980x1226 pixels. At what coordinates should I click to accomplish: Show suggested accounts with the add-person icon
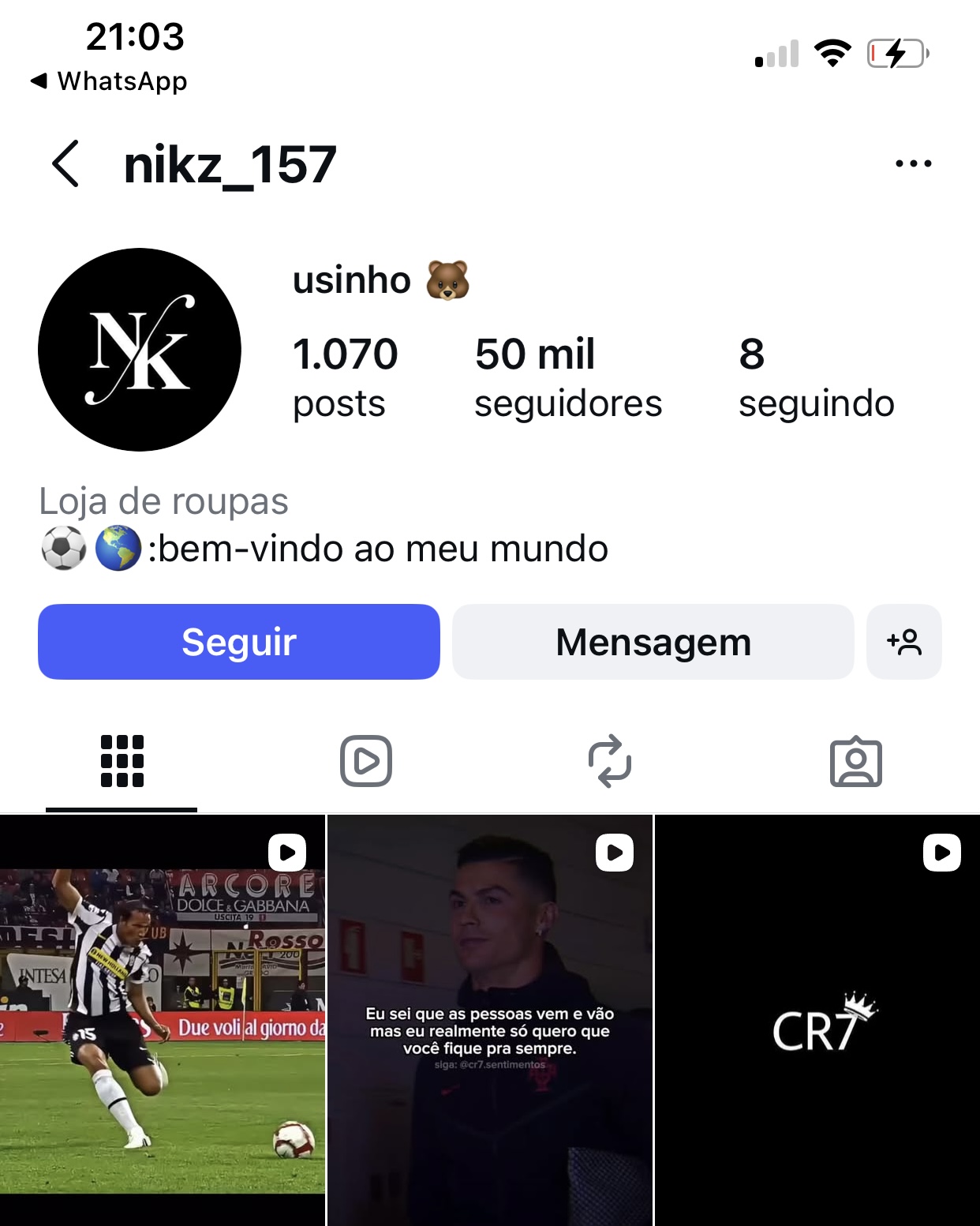click(x=903, y=642)
